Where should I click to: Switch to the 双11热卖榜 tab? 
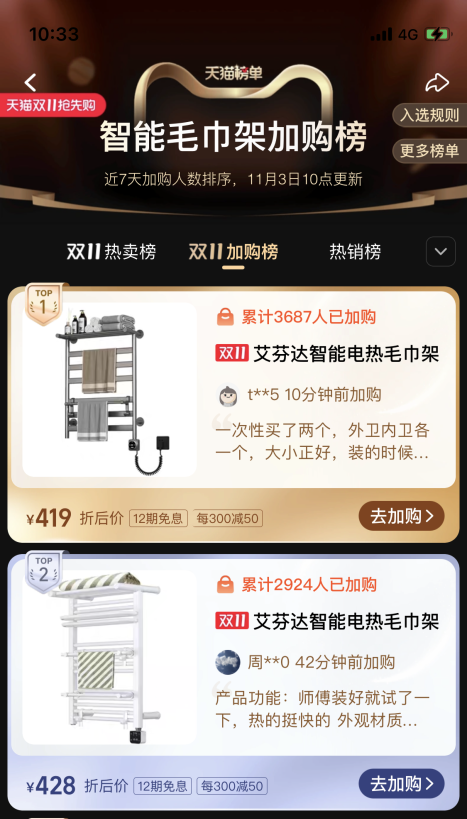(111, 252)
